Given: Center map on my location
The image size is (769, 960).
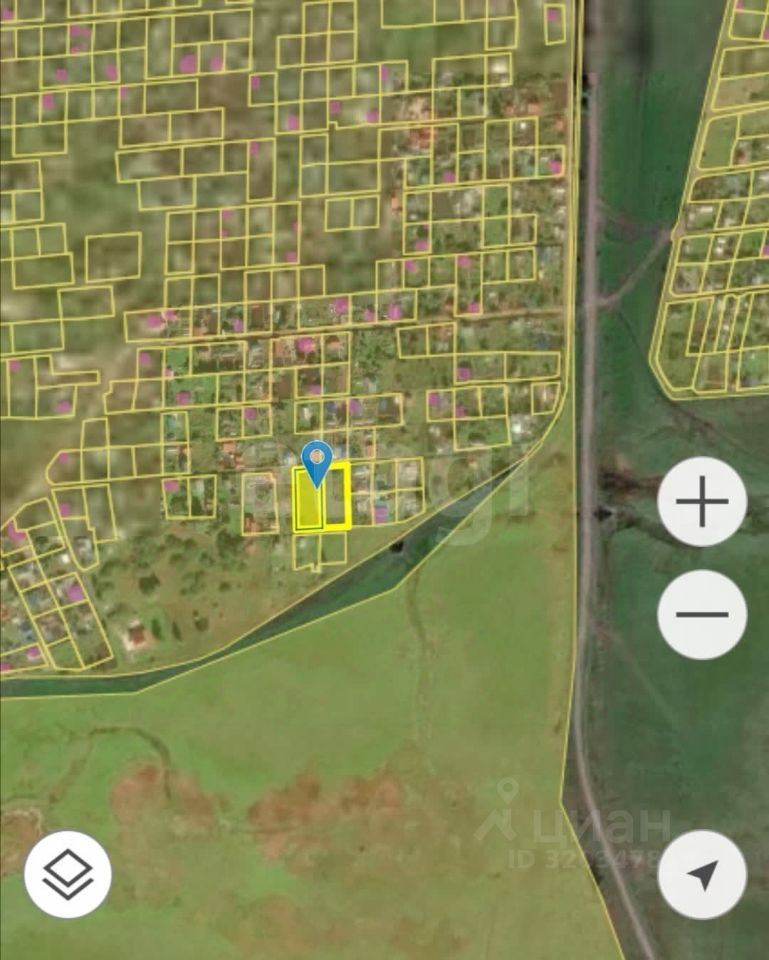Looking at the screenshot, I should (x=702, y=874).
